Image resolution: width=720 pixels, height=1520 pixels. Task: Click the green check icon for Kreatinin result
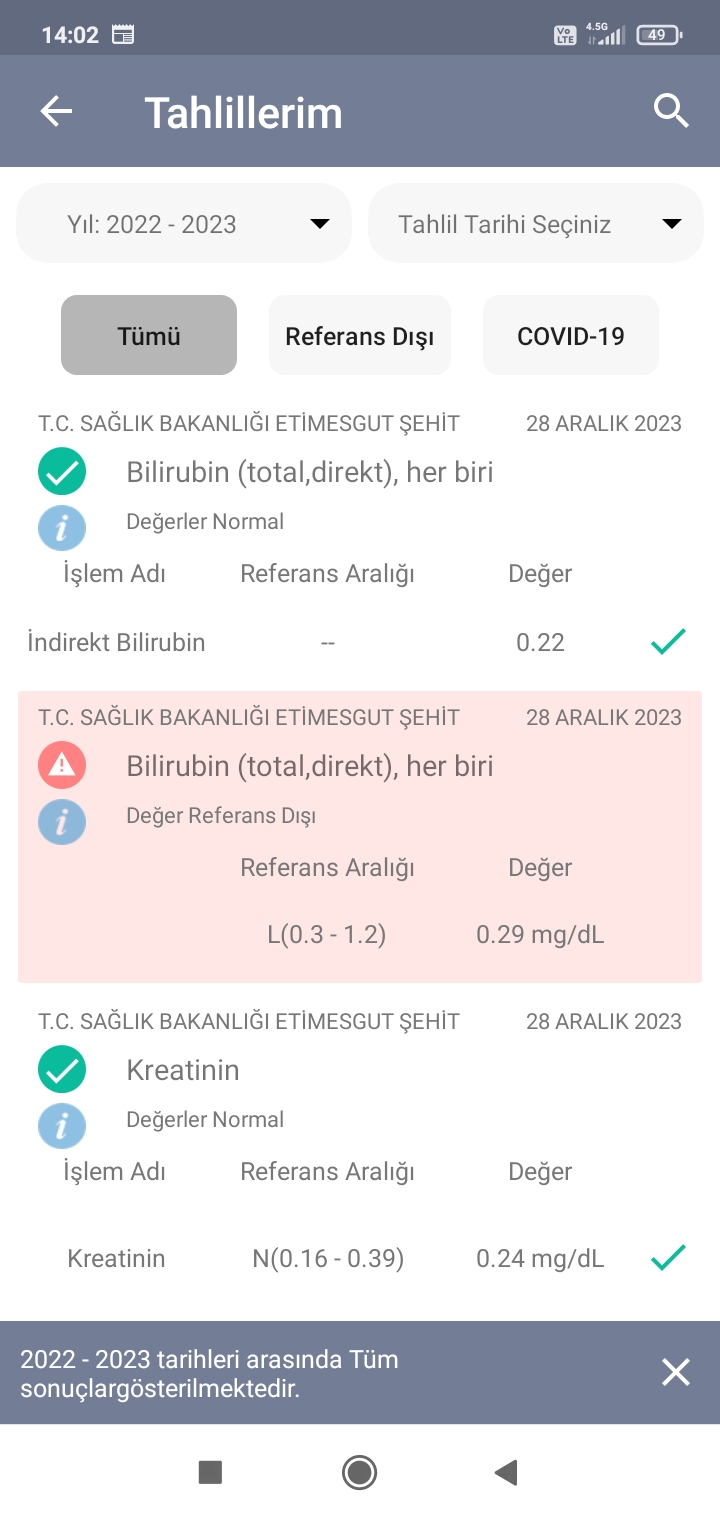point(62,1069)
